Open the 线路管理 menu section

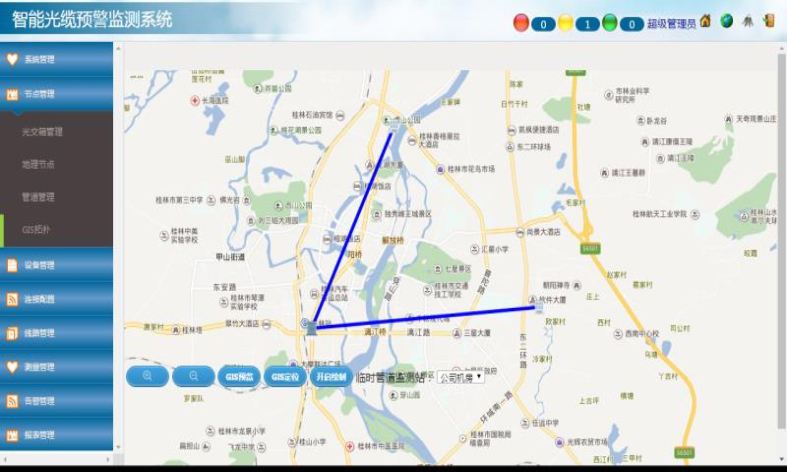[40, 333]
